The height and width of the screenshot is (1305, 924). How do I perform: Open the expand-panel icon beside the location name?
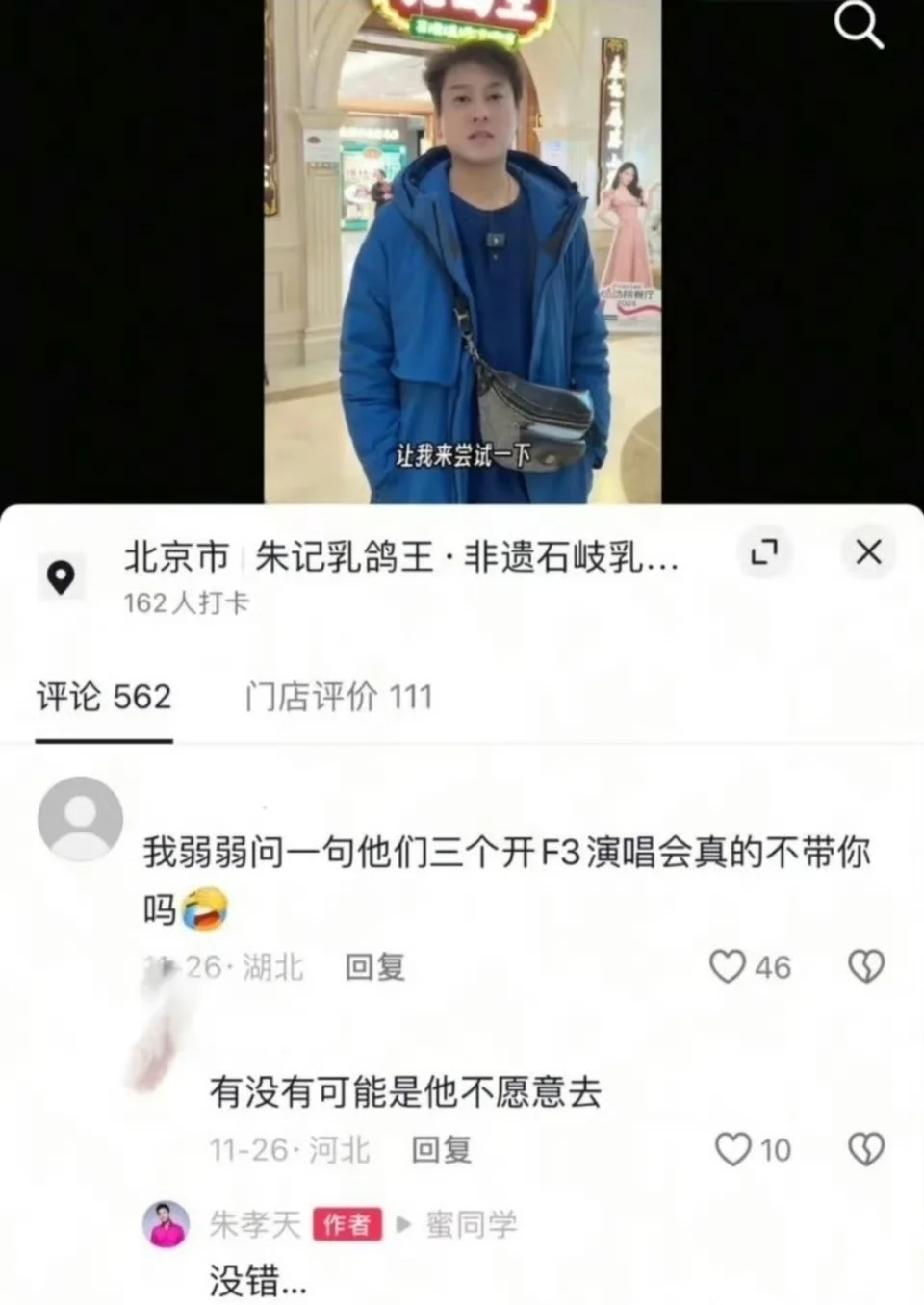[764, 553]
